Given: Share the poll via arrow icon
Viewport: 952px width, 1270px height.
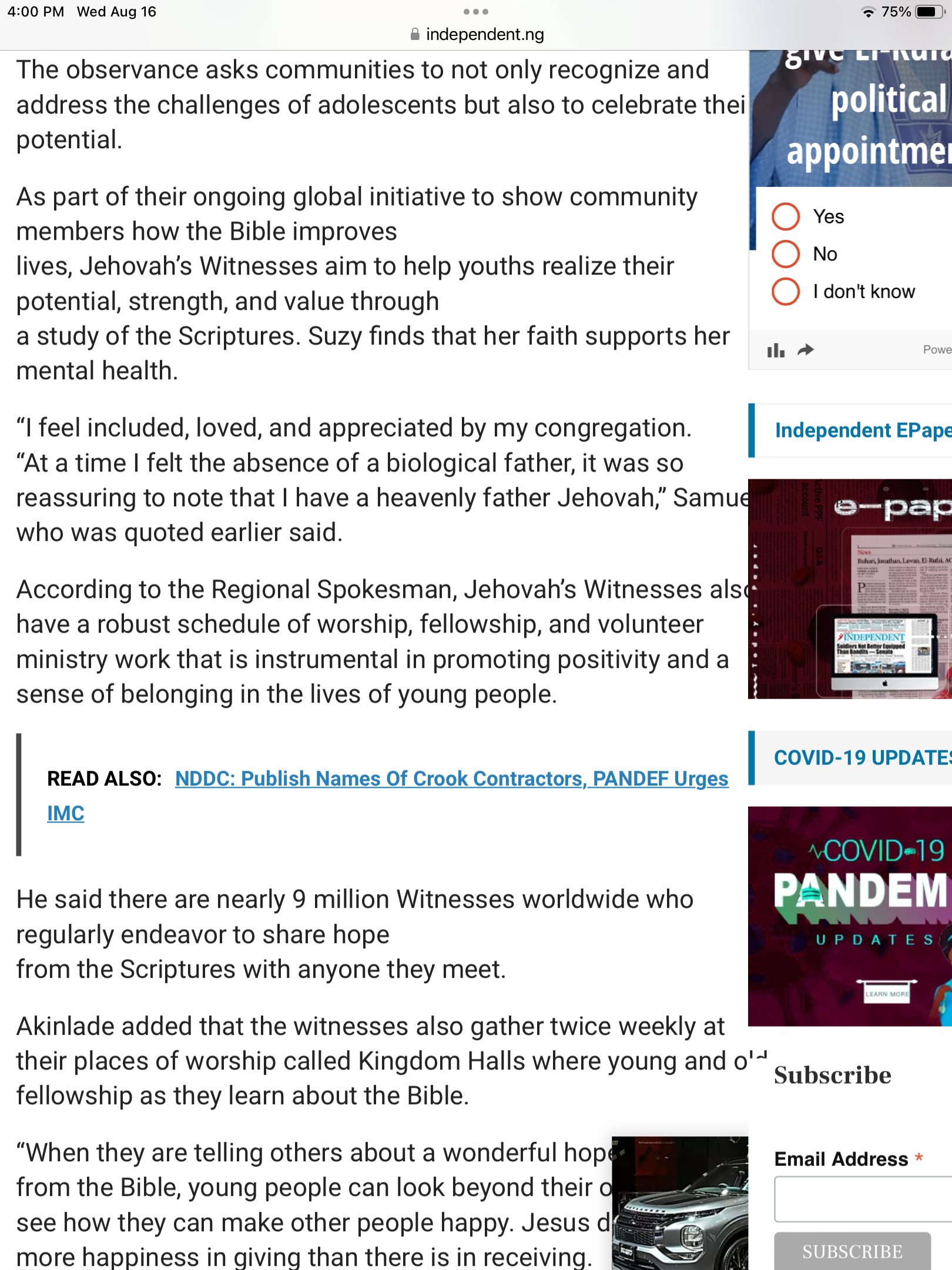Looking at the screenshot, I should [806, 350].
